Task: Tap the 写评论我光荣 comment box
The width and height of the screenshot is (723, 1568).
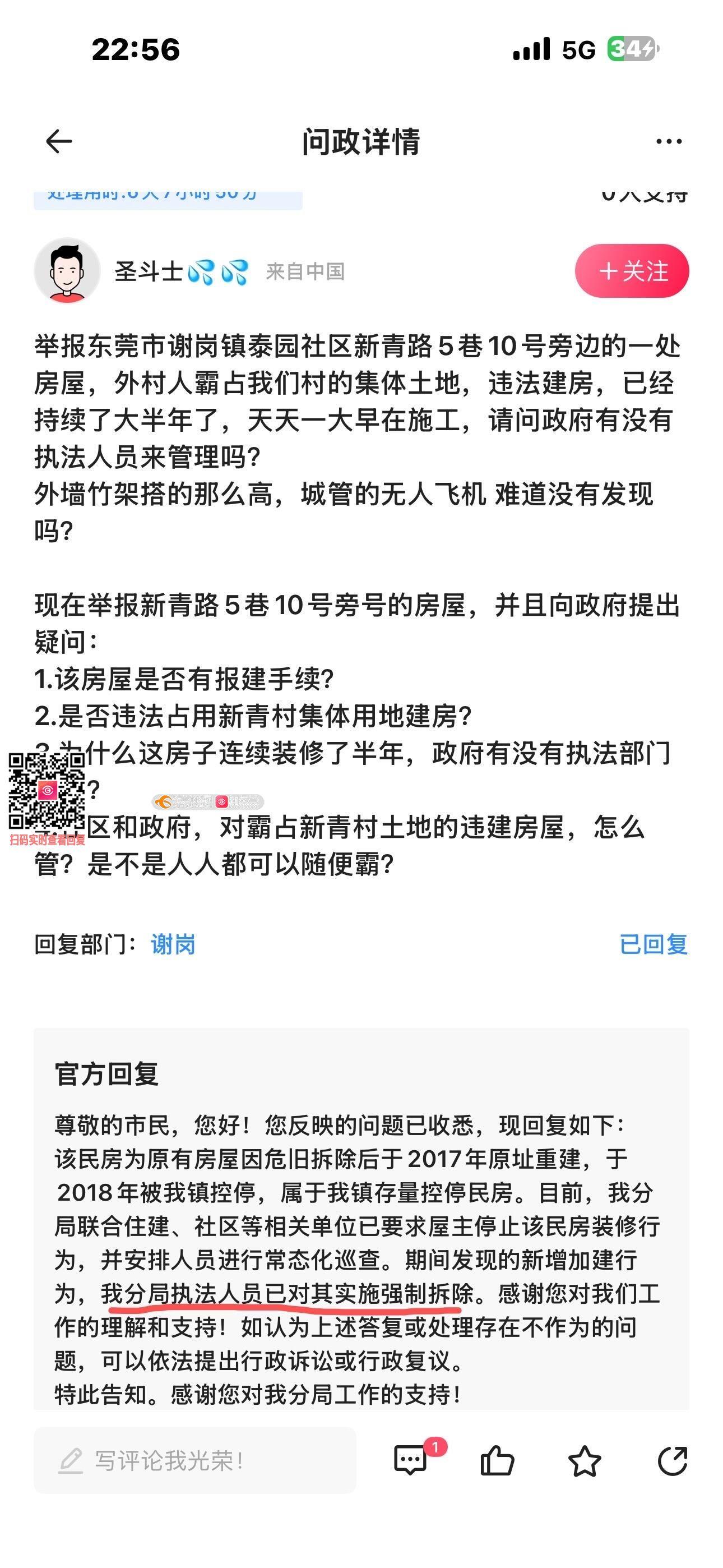Action: click(x=194, y=1460)
